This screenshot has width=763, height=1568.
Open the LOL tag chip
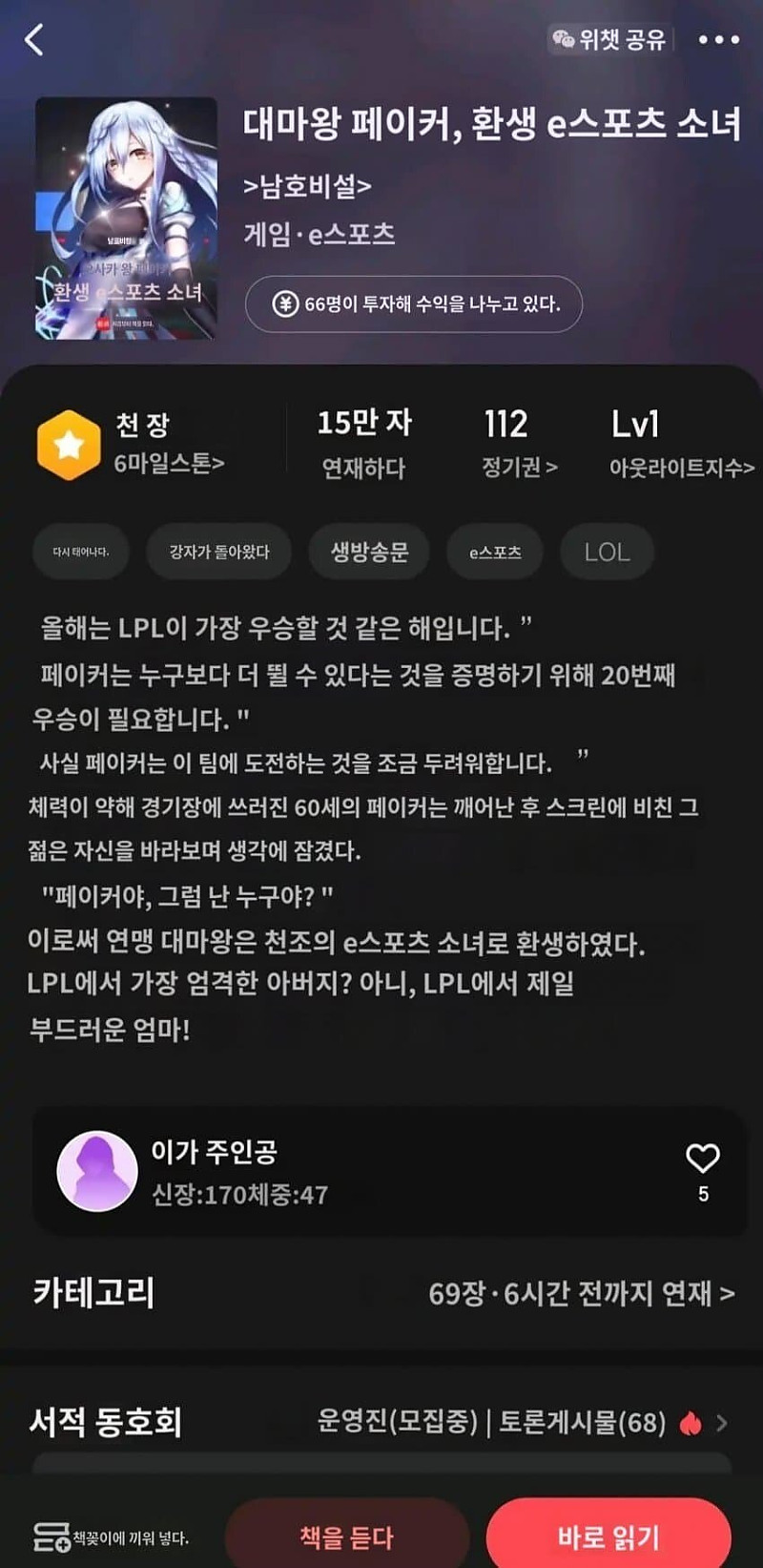607,552
